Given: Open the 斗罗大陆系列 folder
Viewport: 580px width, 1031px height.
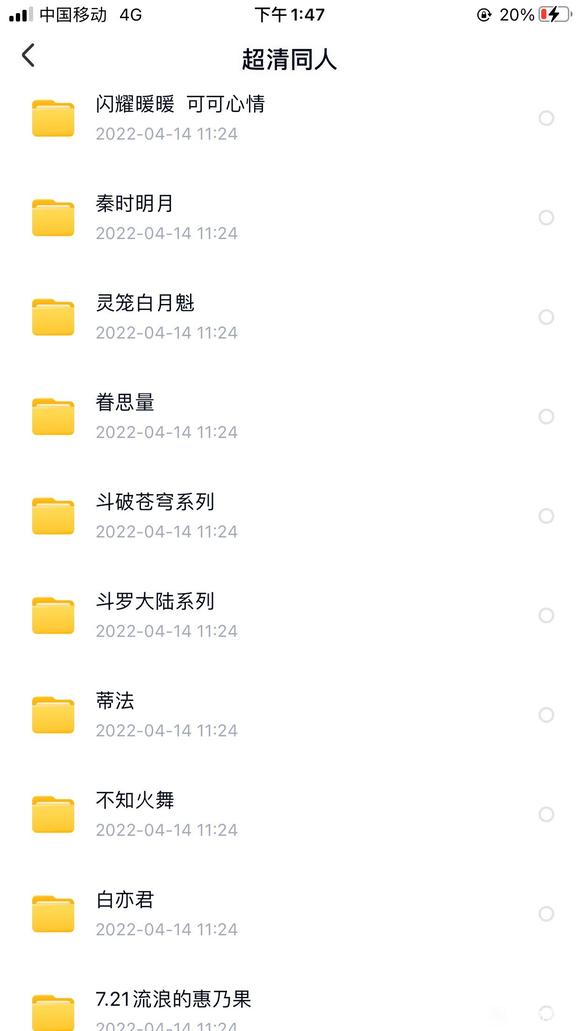Looking at the screenshot, I should pyautogui.click(x=290, y=615).
